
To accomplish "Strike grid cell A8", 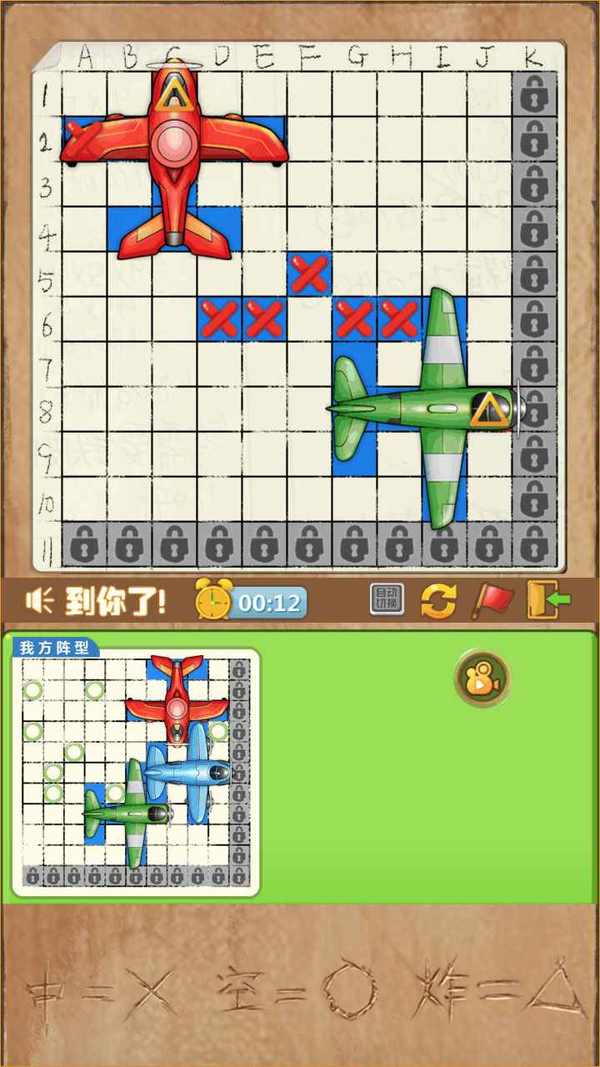I will [x=84, y=410].
